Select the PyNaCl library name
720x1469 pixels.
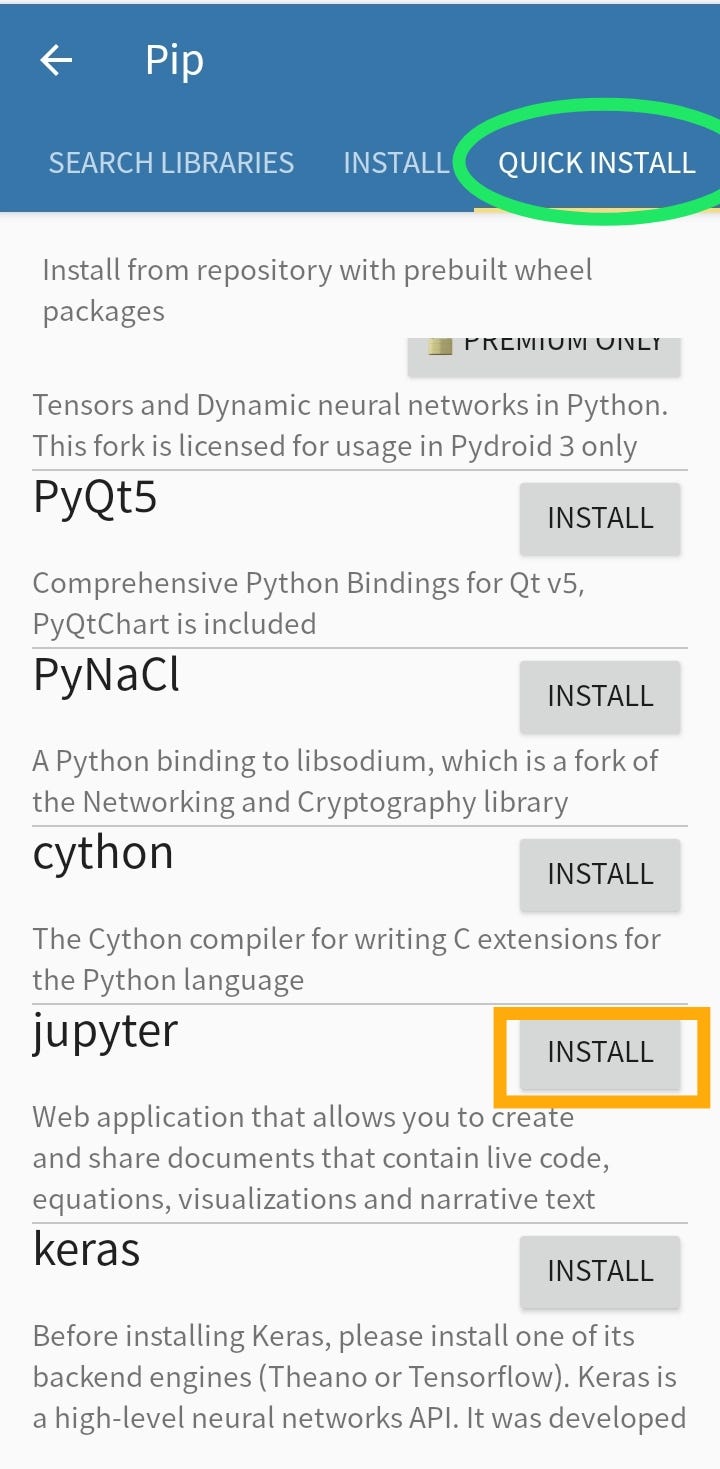click(105, 674)
